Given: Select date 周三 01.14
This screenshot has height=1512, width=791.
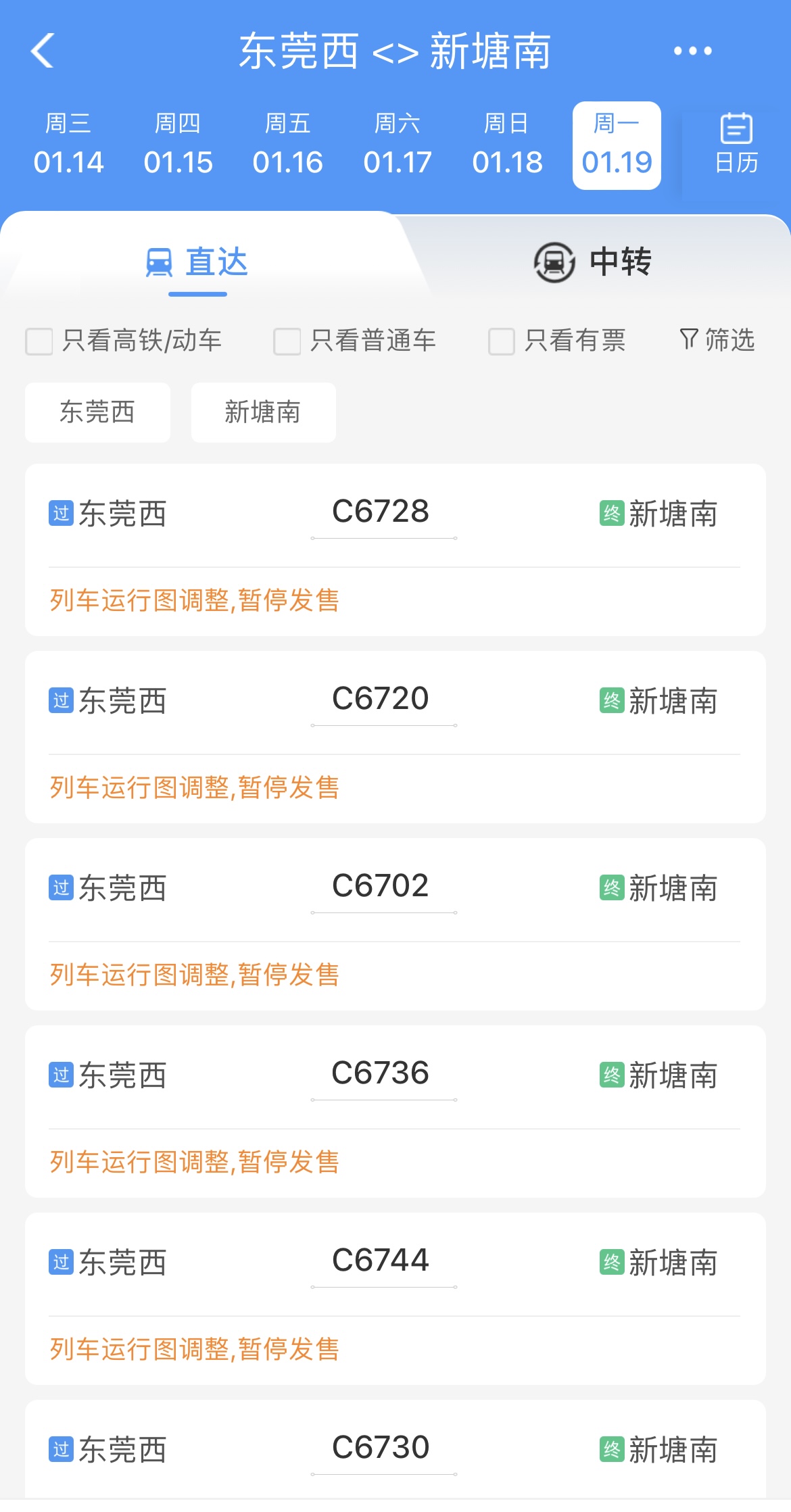Looking at the screenshot, I should [x=68, y=145].
